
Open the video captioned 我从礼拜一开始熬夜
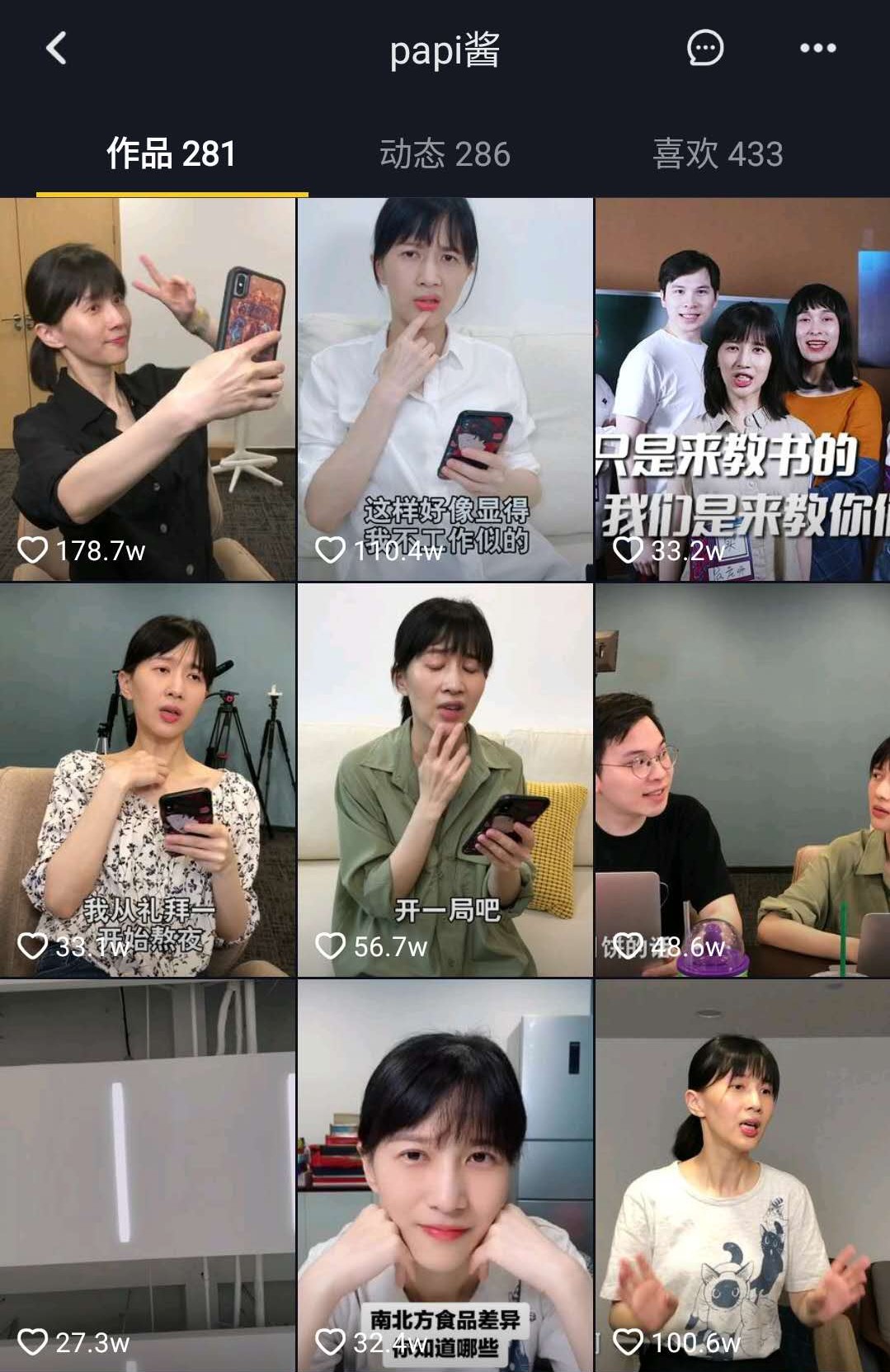(x=148, y=780)
